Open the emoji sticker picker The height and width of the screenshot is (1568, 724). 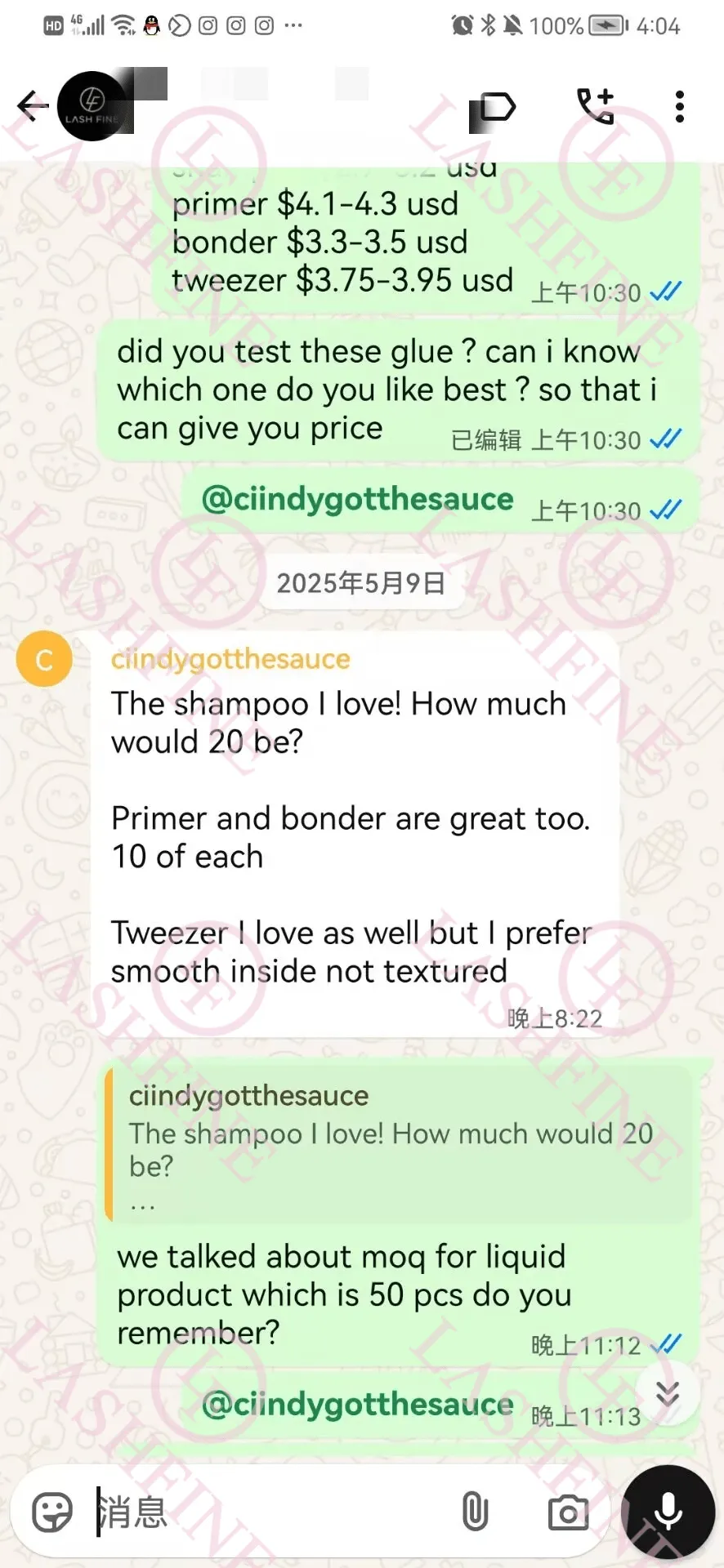52,1512
